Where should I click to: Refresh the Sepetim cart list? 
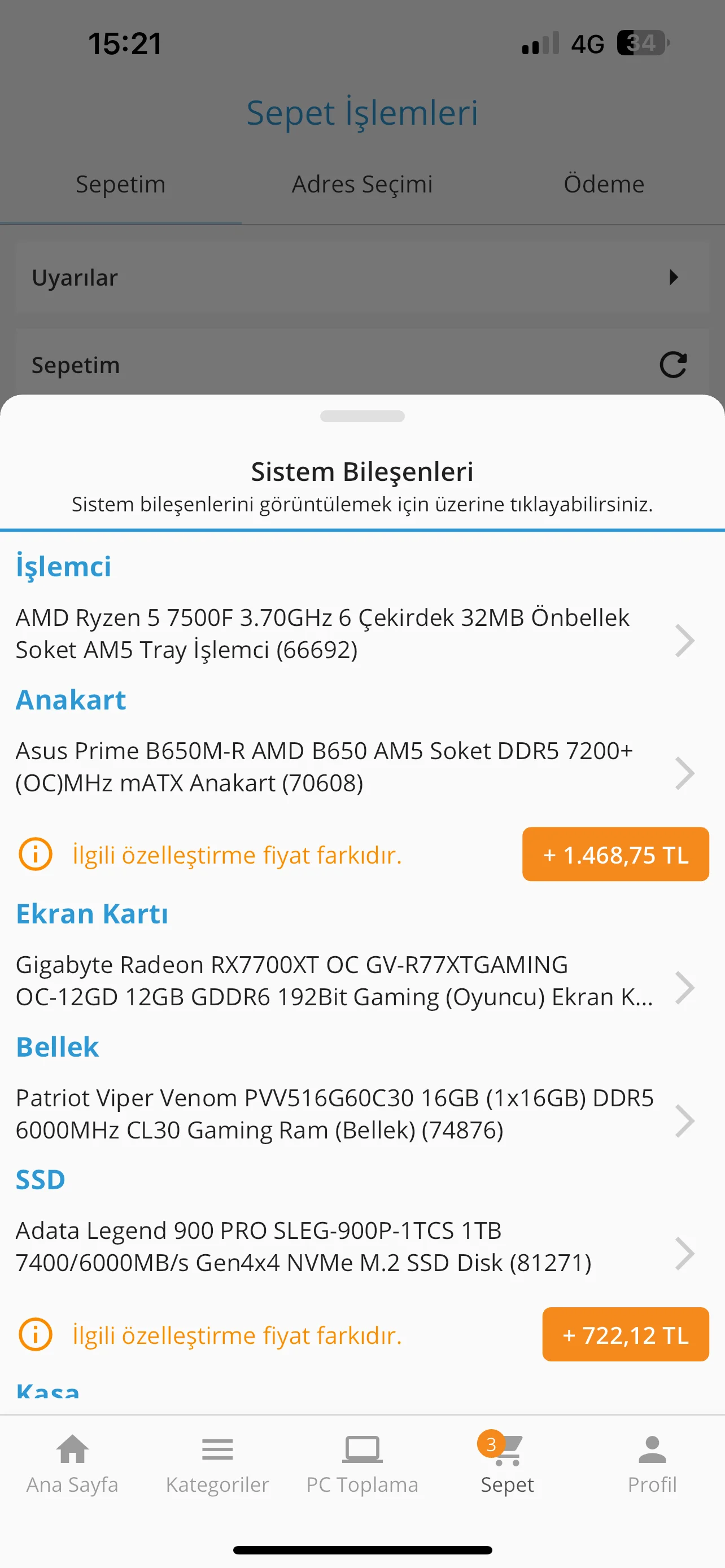[672, 365]
